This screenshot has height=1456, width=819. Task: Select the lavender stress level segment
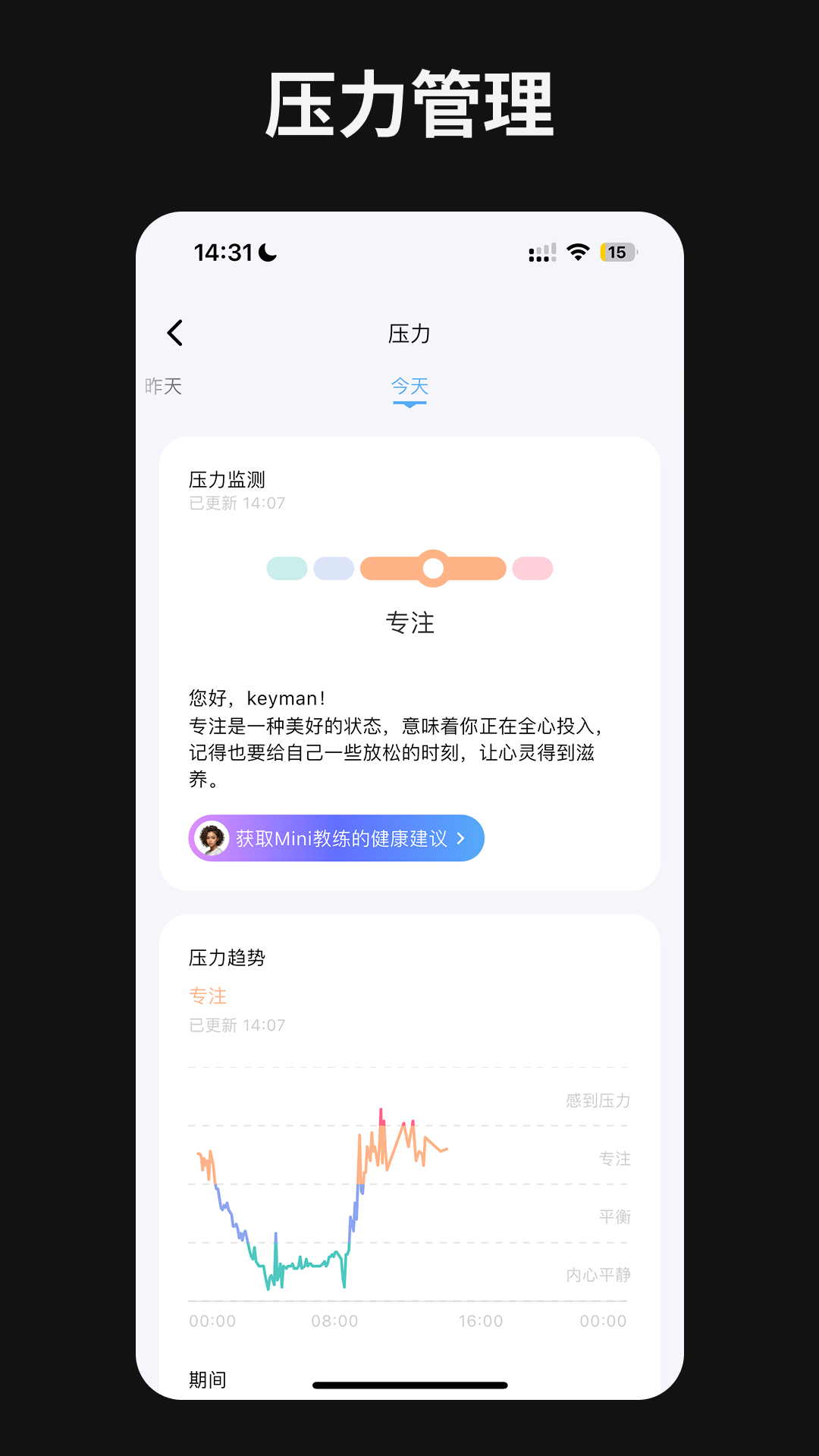point(334,567)
